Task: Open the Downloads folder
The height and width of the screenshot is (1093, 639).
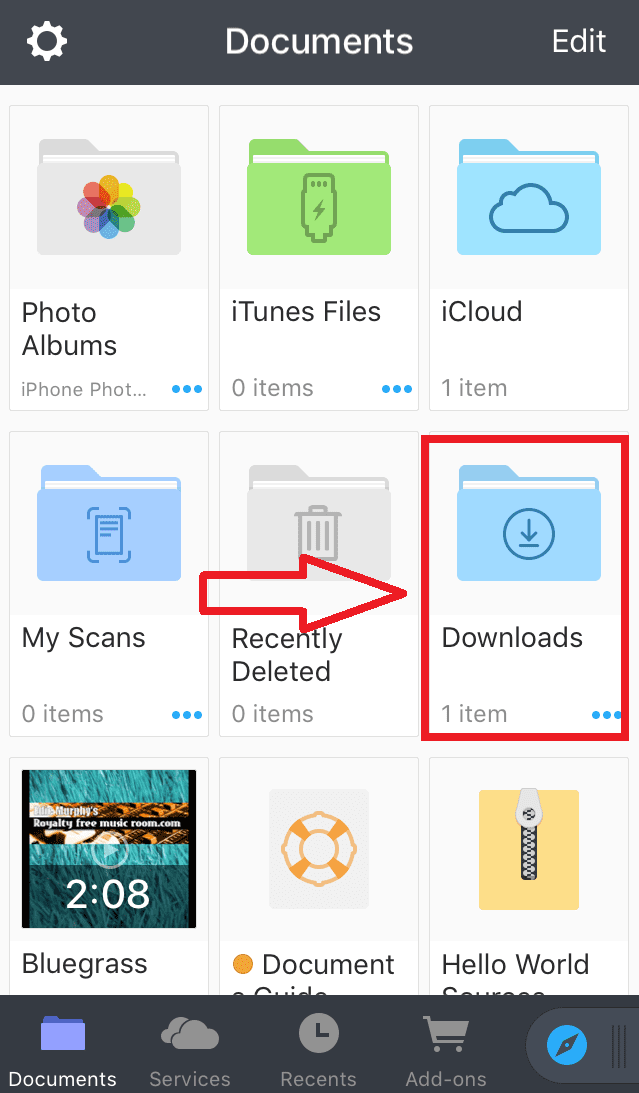Action: (528, 526)
